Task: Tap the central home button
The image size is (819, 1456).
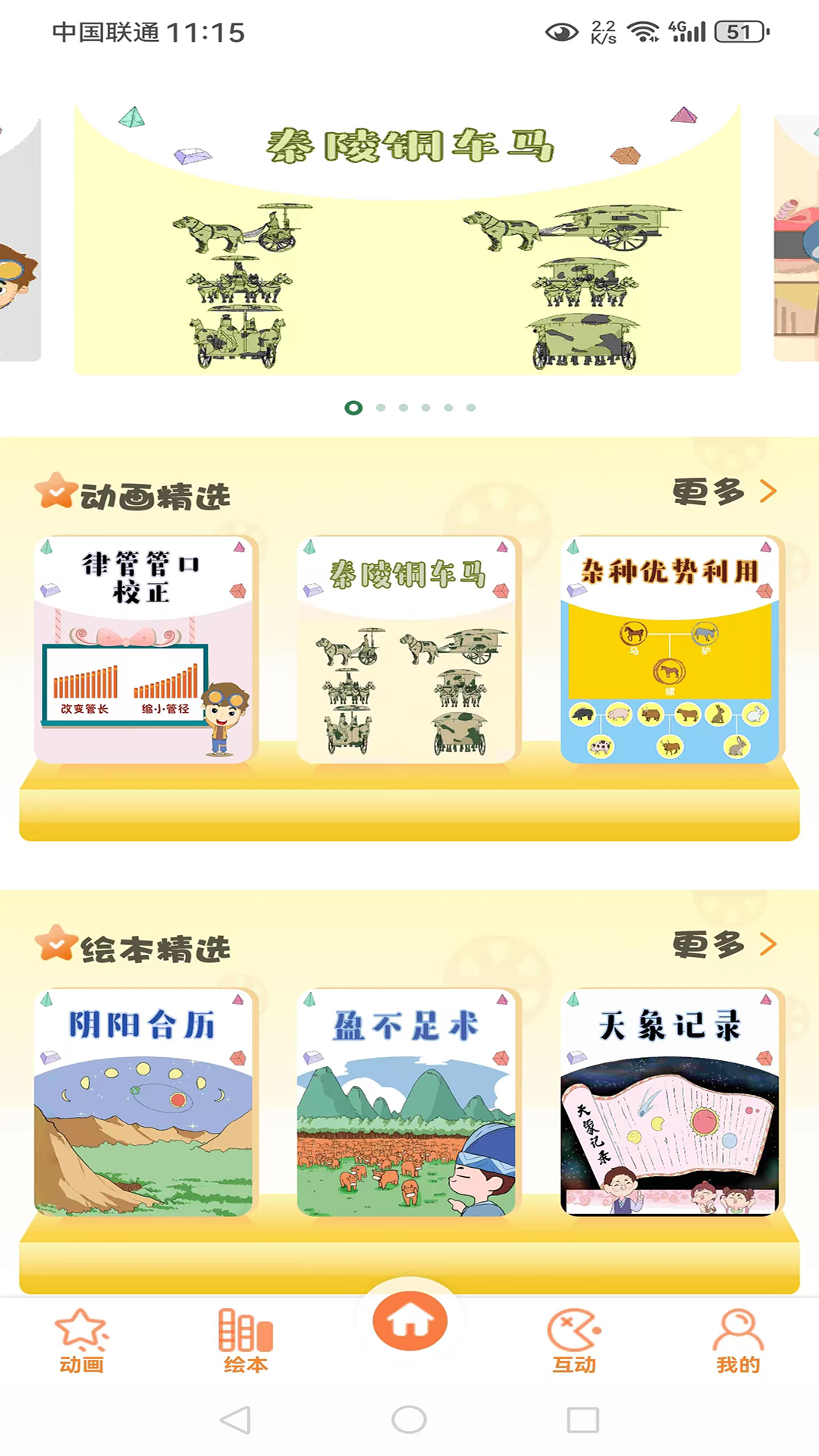Action: 409,1321
